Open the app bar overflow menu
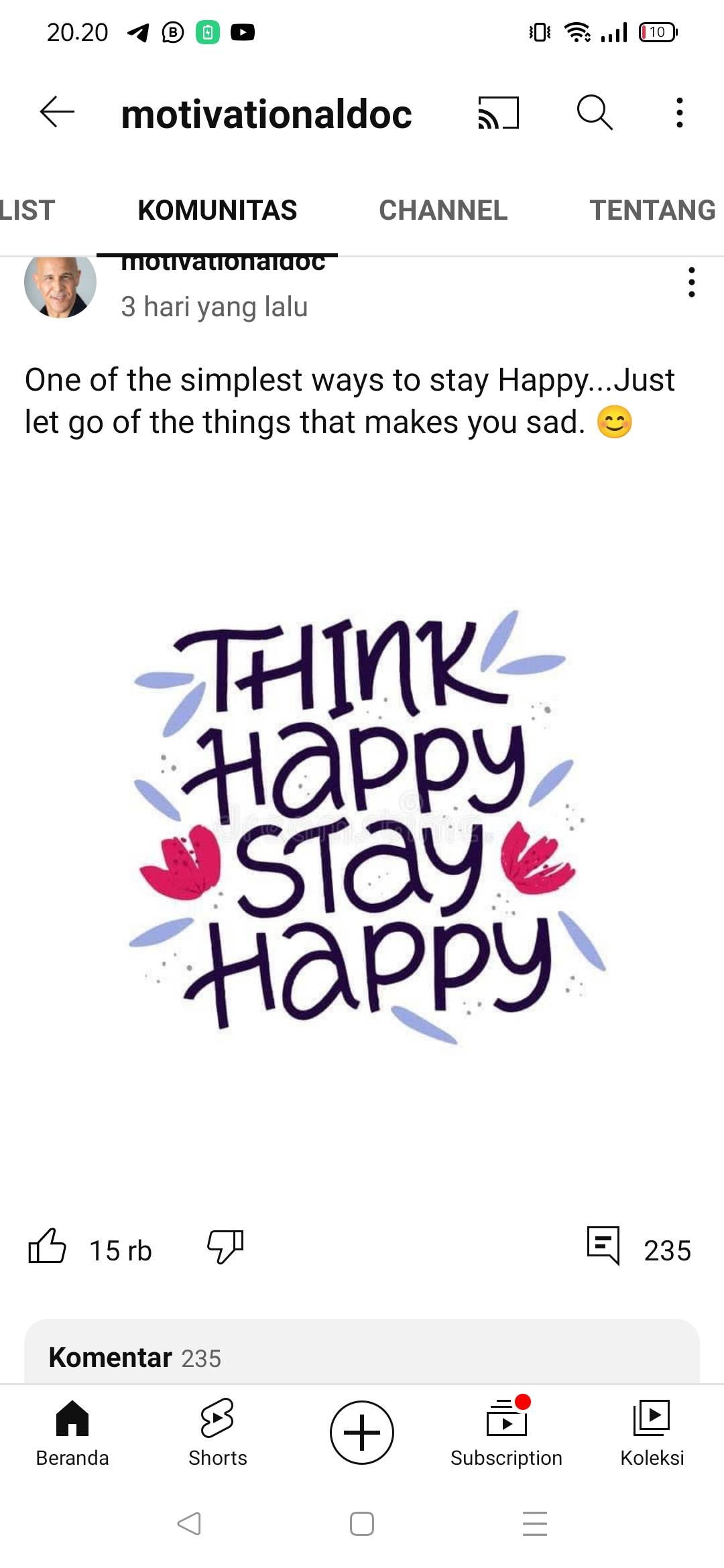 pos(680,112)
